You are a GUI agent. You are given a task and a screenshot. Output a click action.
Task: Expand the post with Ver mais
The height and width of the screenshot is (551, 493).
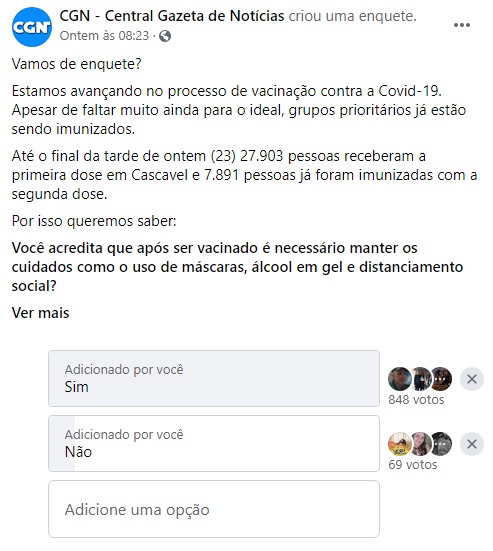coord(40,313)
